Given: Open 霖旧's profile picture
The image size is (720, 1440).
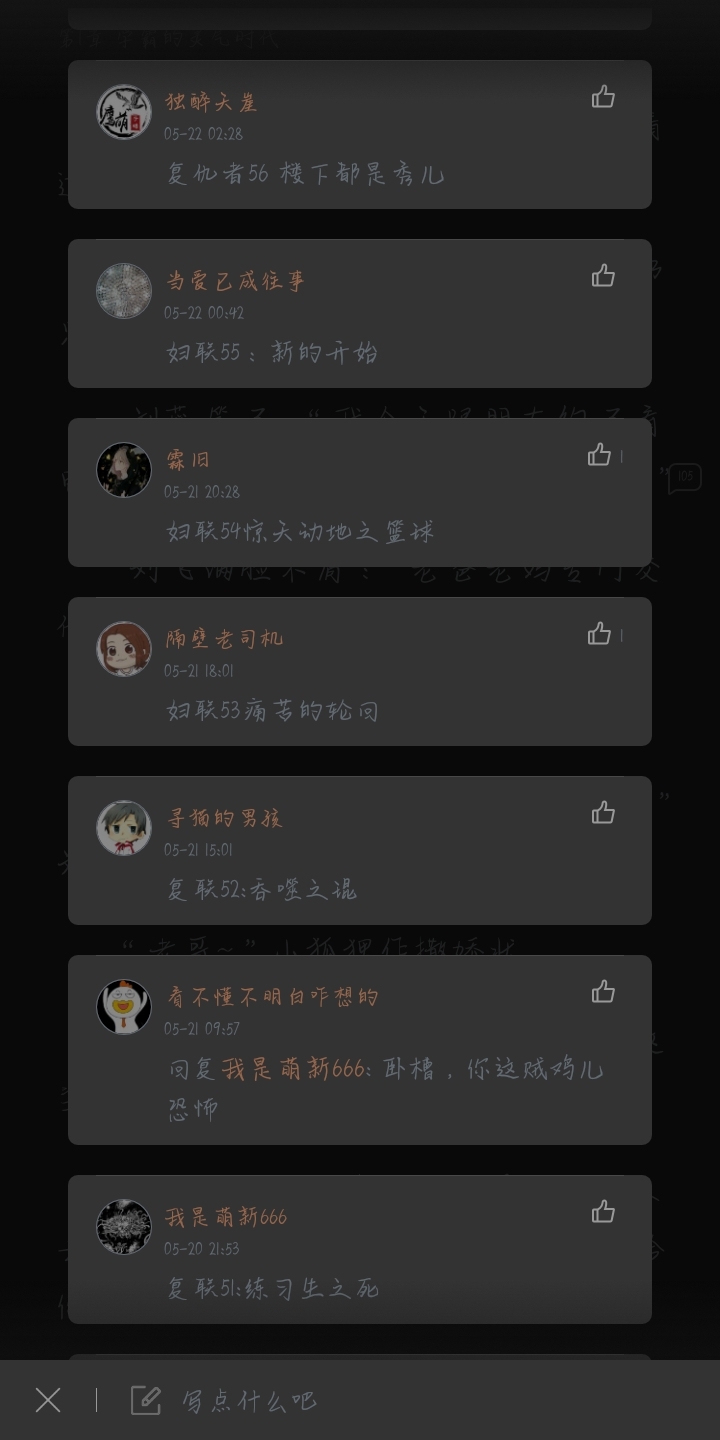Looking at the screenshot, I should pos(124,470).
